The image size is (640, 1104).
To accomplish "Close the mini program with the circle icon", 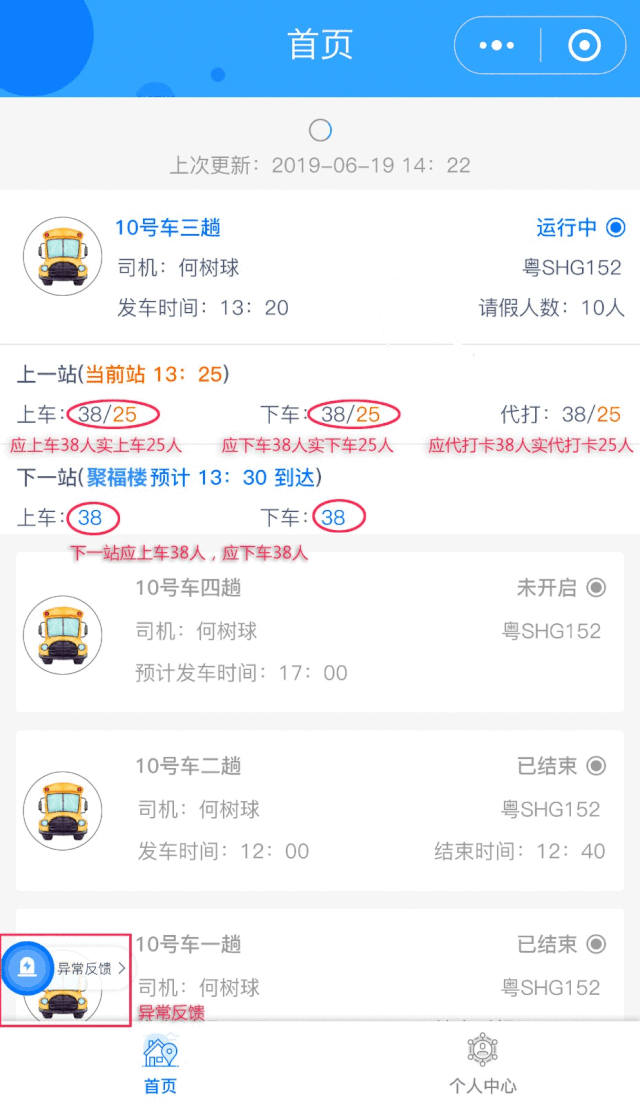I will pyautogui.click(x=584, y=46).
